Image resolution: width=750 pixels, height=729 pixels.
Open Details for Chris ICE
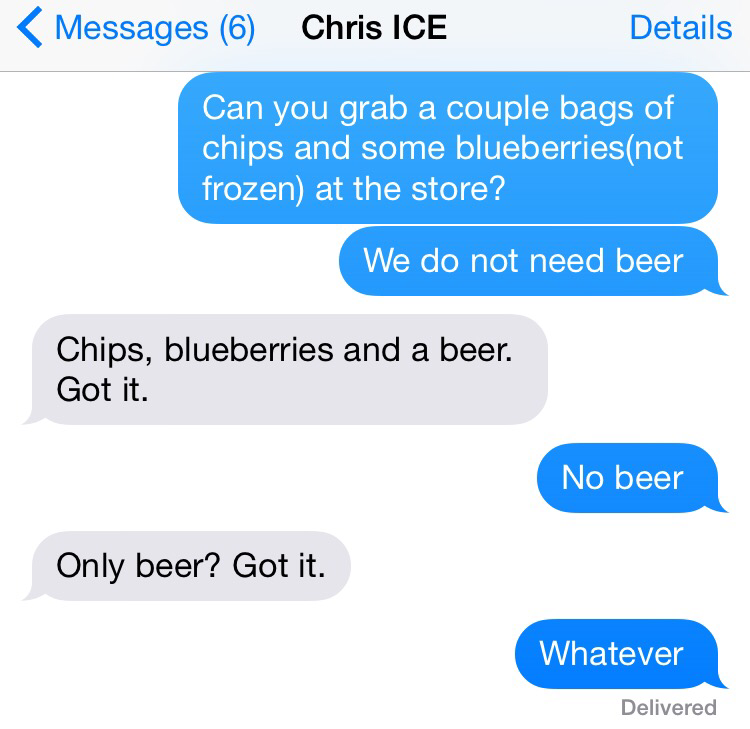(680, 28)
